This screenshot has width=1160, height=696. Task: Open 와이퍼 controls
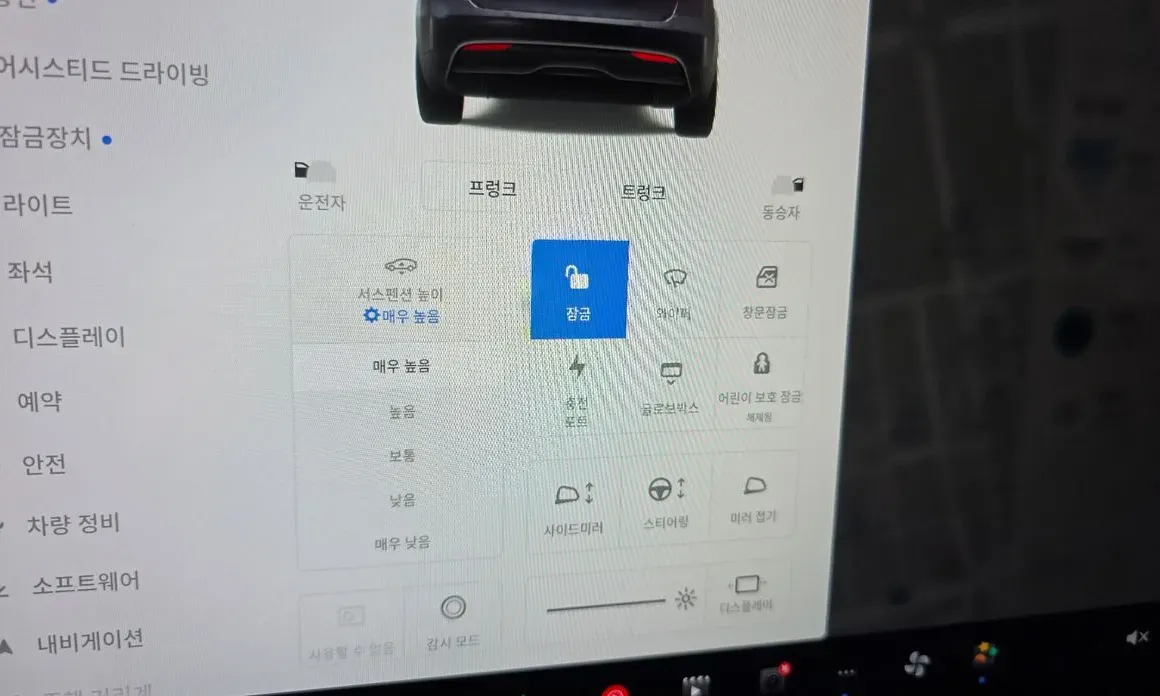click(674, 294)
